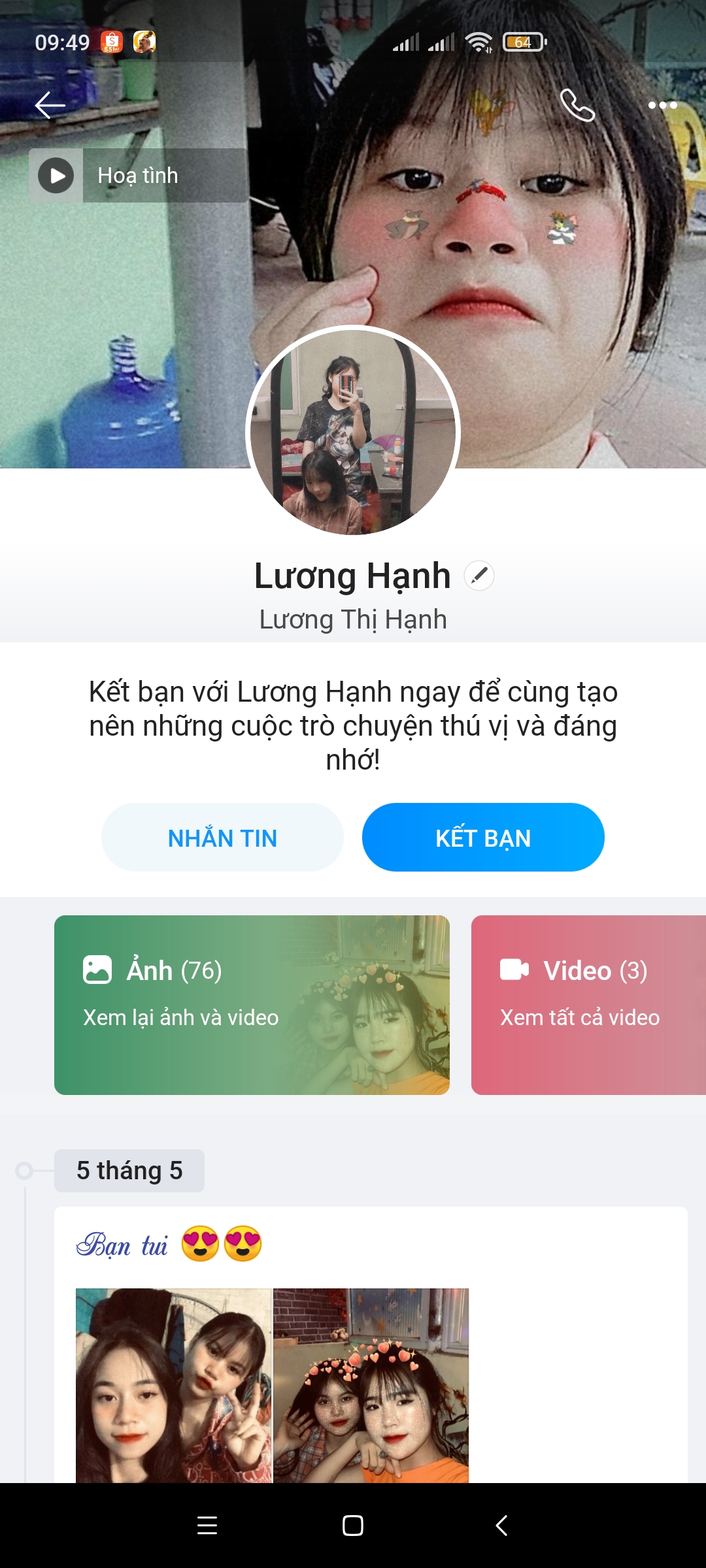Open the Video (3) card
The height and width of the screenshot is (1568, 706).
[588, 1005]
